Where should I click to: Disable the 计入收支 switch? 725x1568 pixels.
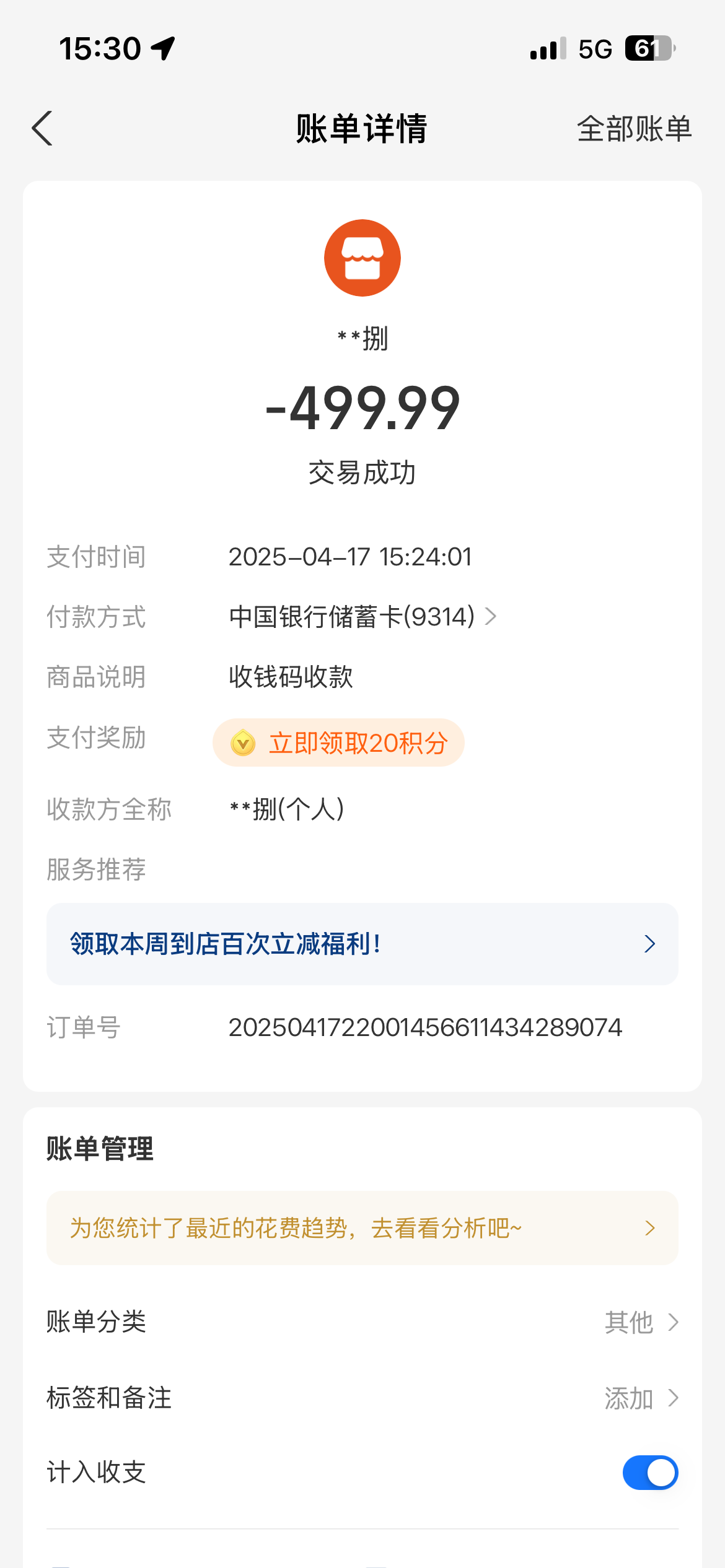[x=650, y=1472]
